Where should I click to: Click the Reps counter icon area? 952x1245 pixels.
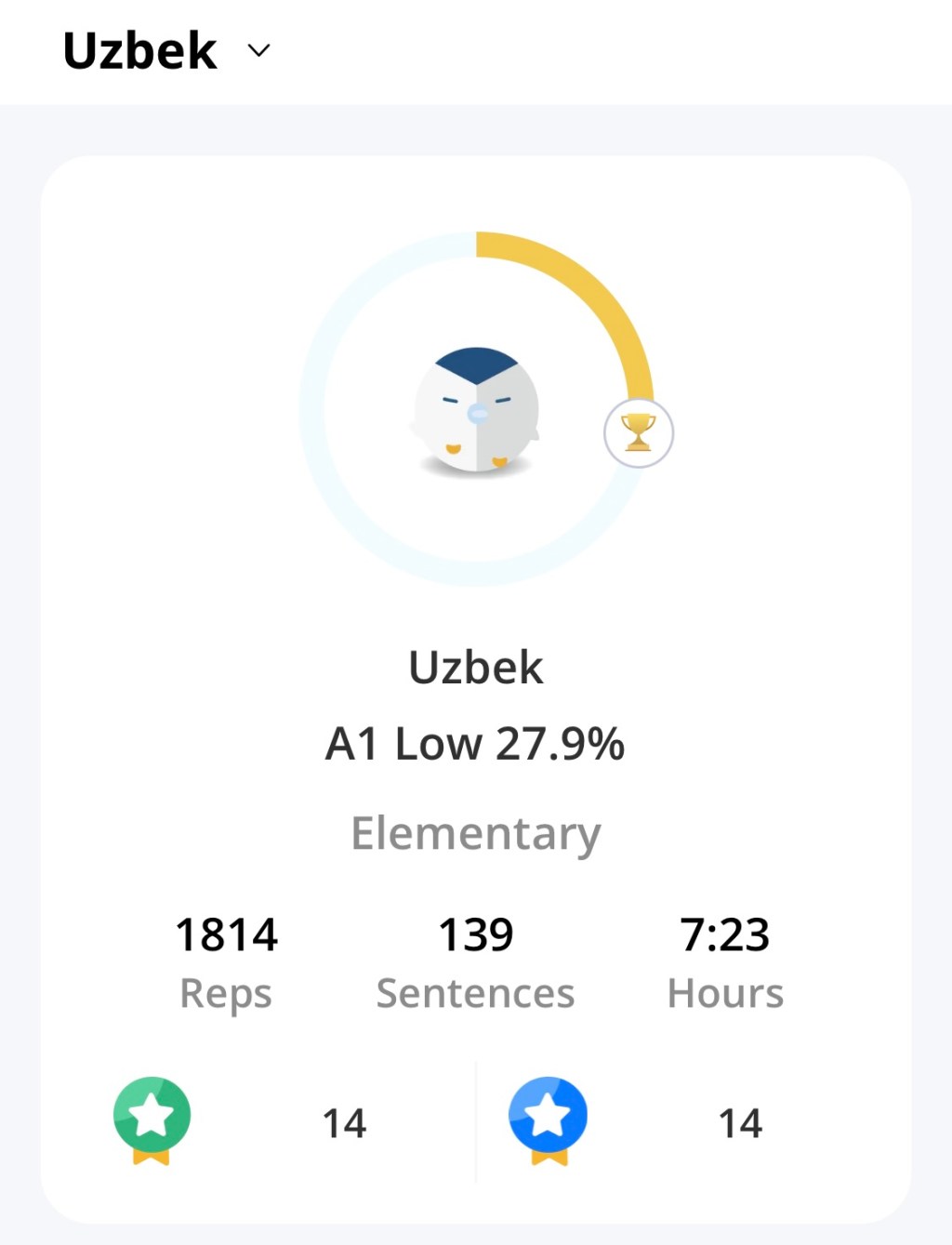point(226,961)
